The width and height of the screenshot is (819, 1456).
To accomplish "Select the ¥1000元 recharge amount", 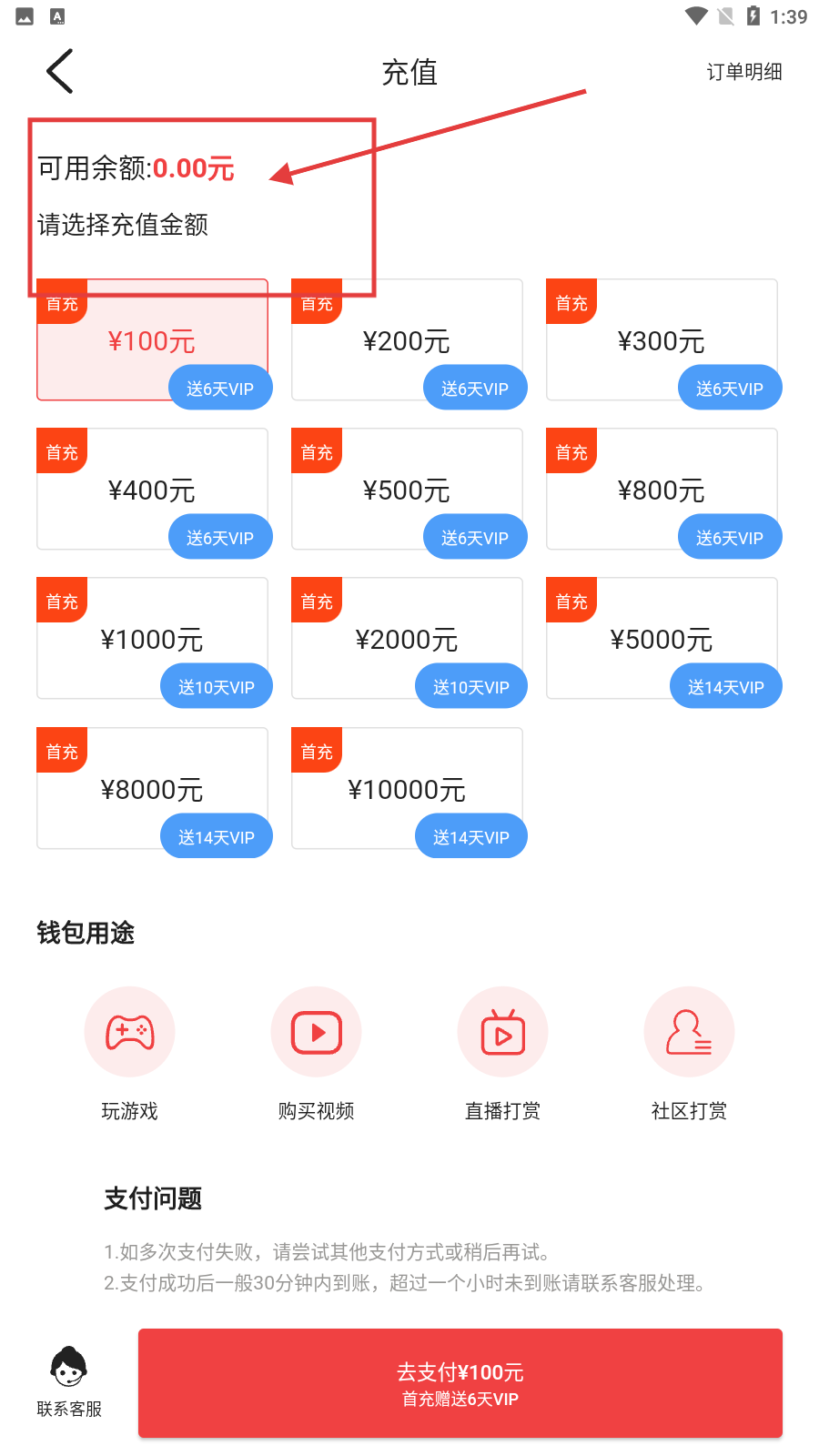I will tap(153, 639).
